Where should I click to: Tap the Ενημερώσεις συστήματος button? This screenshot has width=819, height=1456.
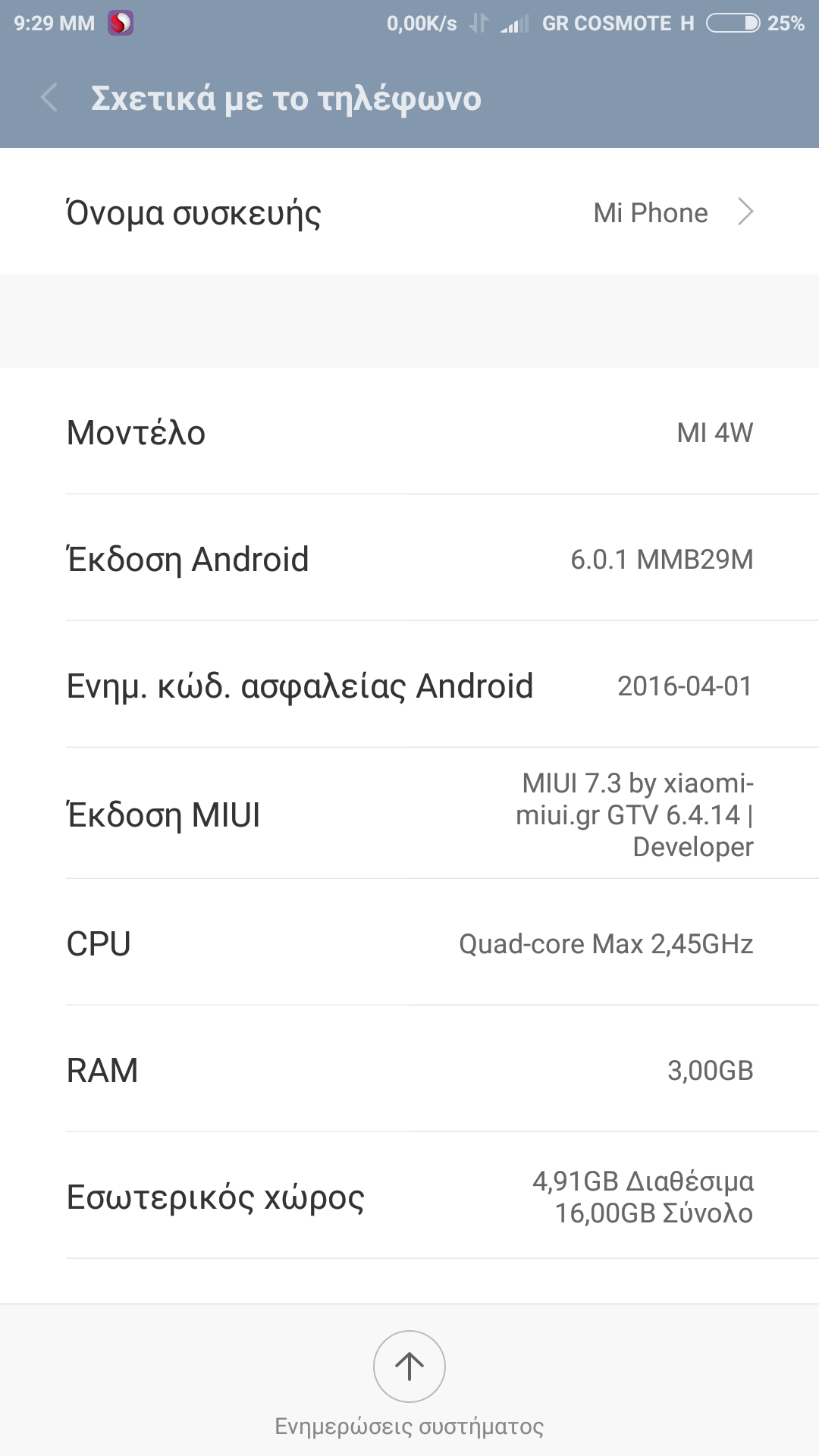click(409, 1367)
